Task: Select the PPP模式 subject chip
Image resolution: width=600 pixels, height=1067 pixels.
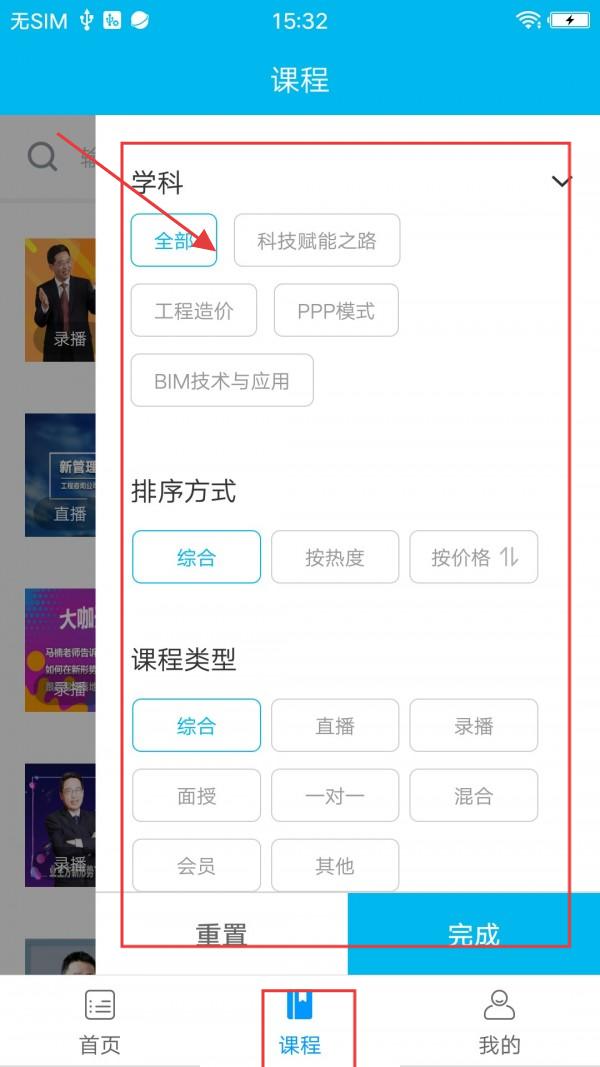Action: point(336,311)
